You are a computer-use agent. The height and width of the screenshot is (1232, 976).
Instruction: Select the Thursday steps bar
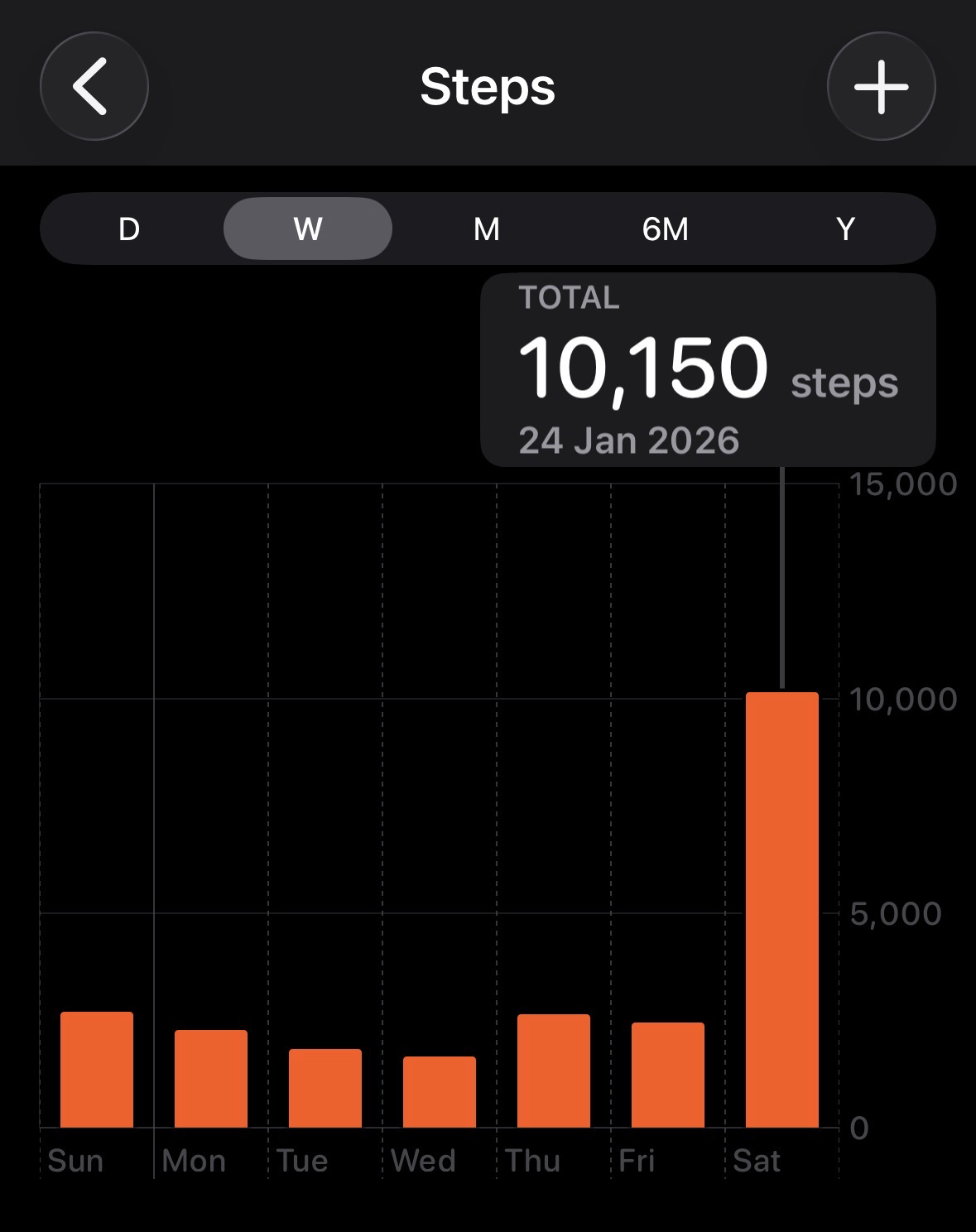point(554,1071)
